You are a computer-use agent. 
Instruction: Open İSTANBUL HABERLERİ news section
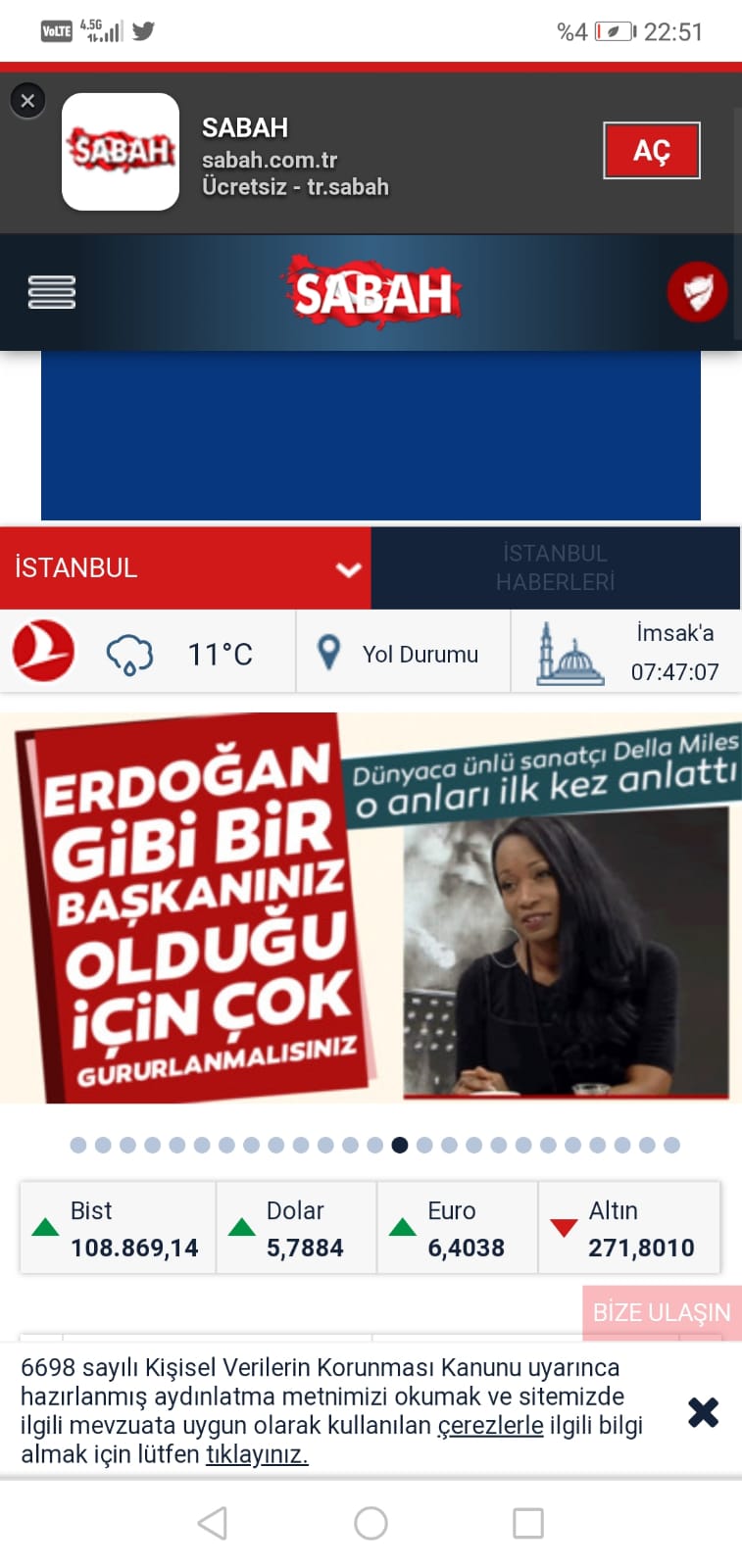556,568
